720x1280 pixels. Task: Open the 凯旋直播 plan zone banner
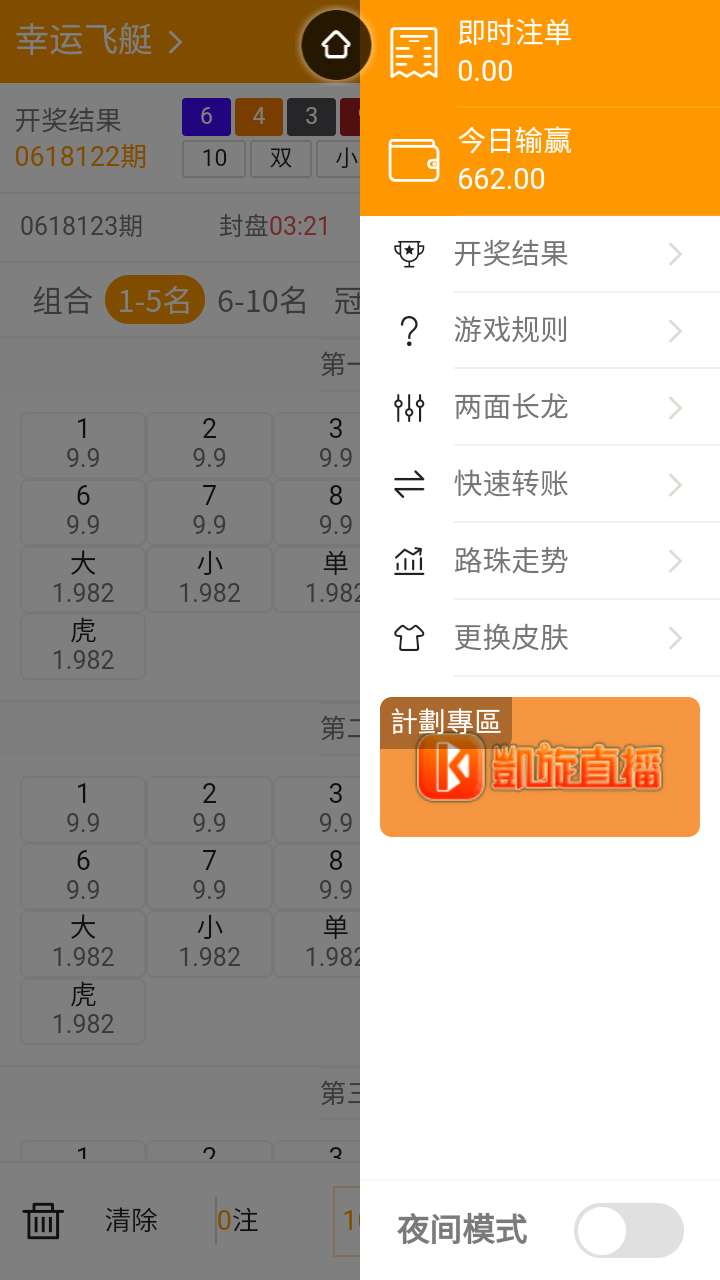click(x=540, y=767)
